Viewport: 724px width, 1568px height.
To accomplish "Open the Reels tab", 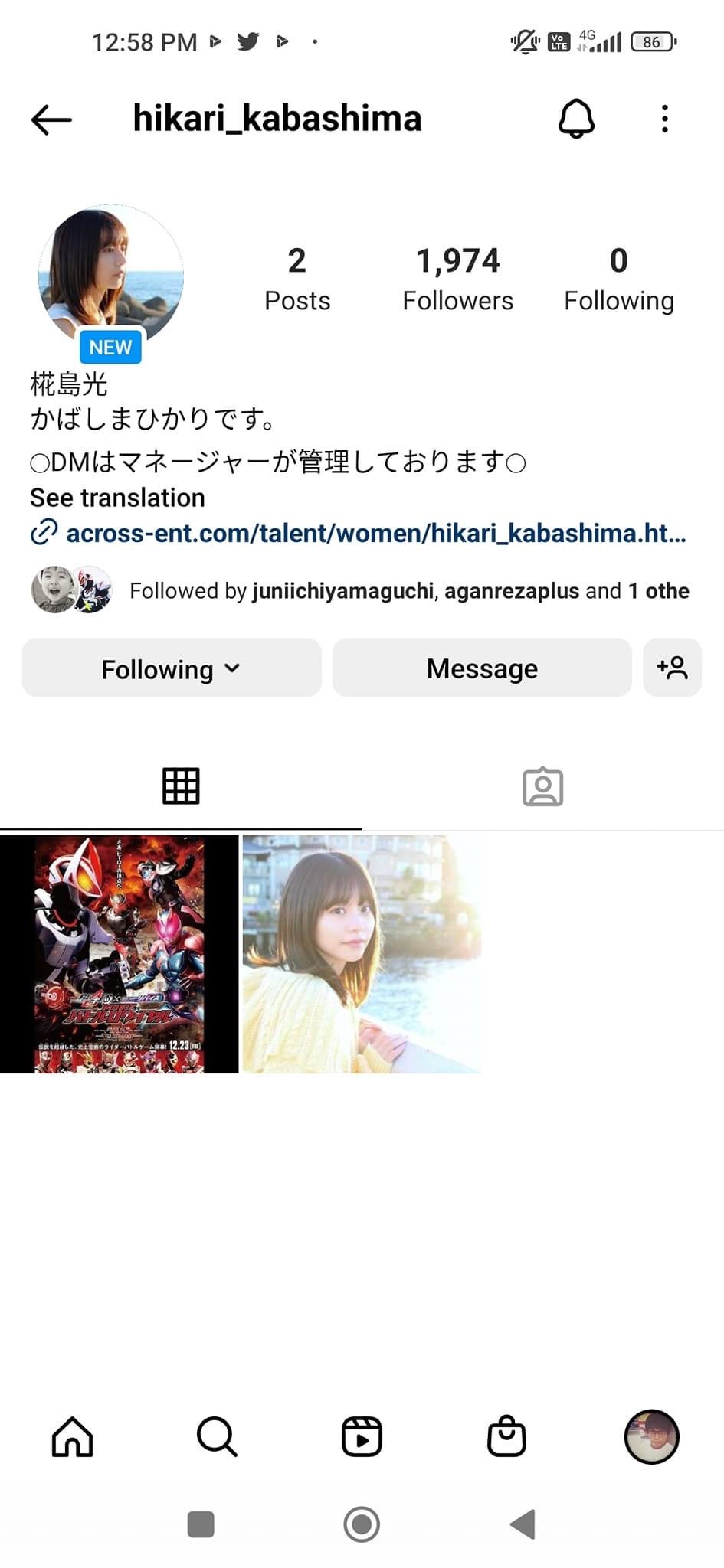I will 362,1436.
